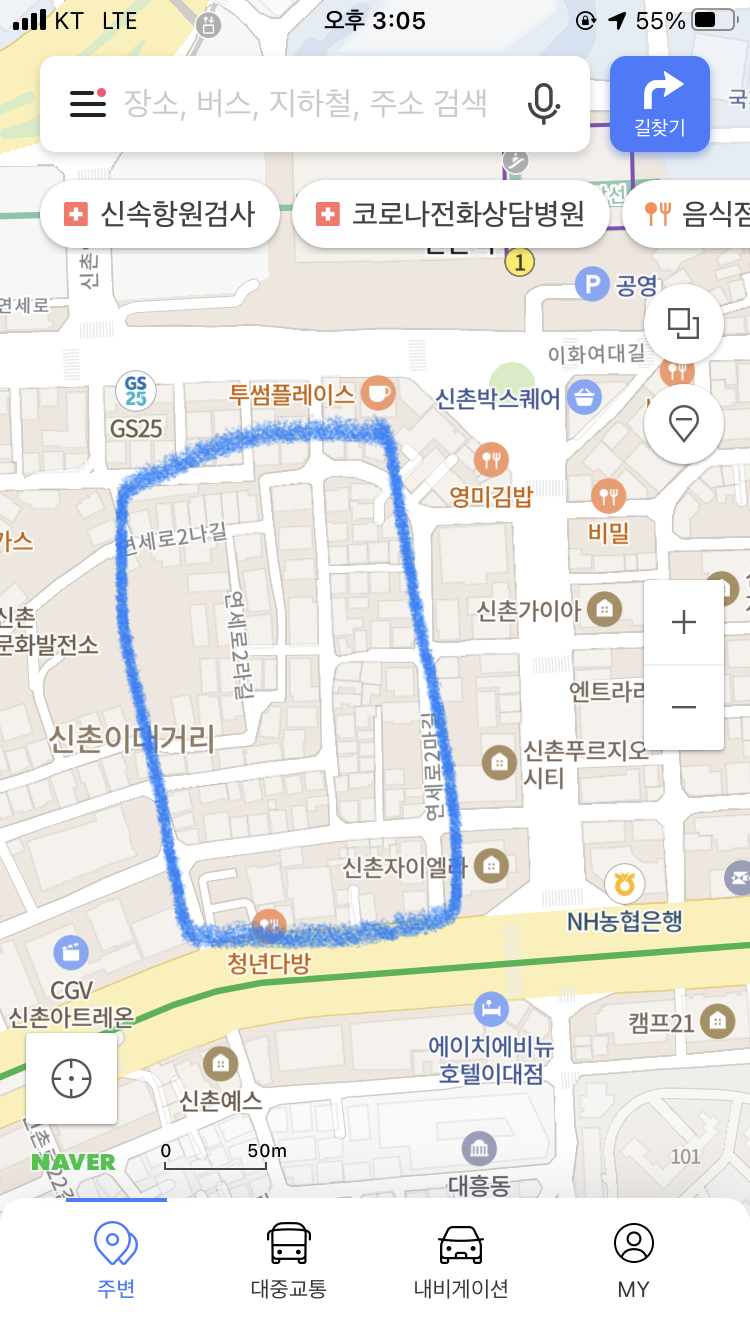Open 길찾기 directions

[660, 104]
